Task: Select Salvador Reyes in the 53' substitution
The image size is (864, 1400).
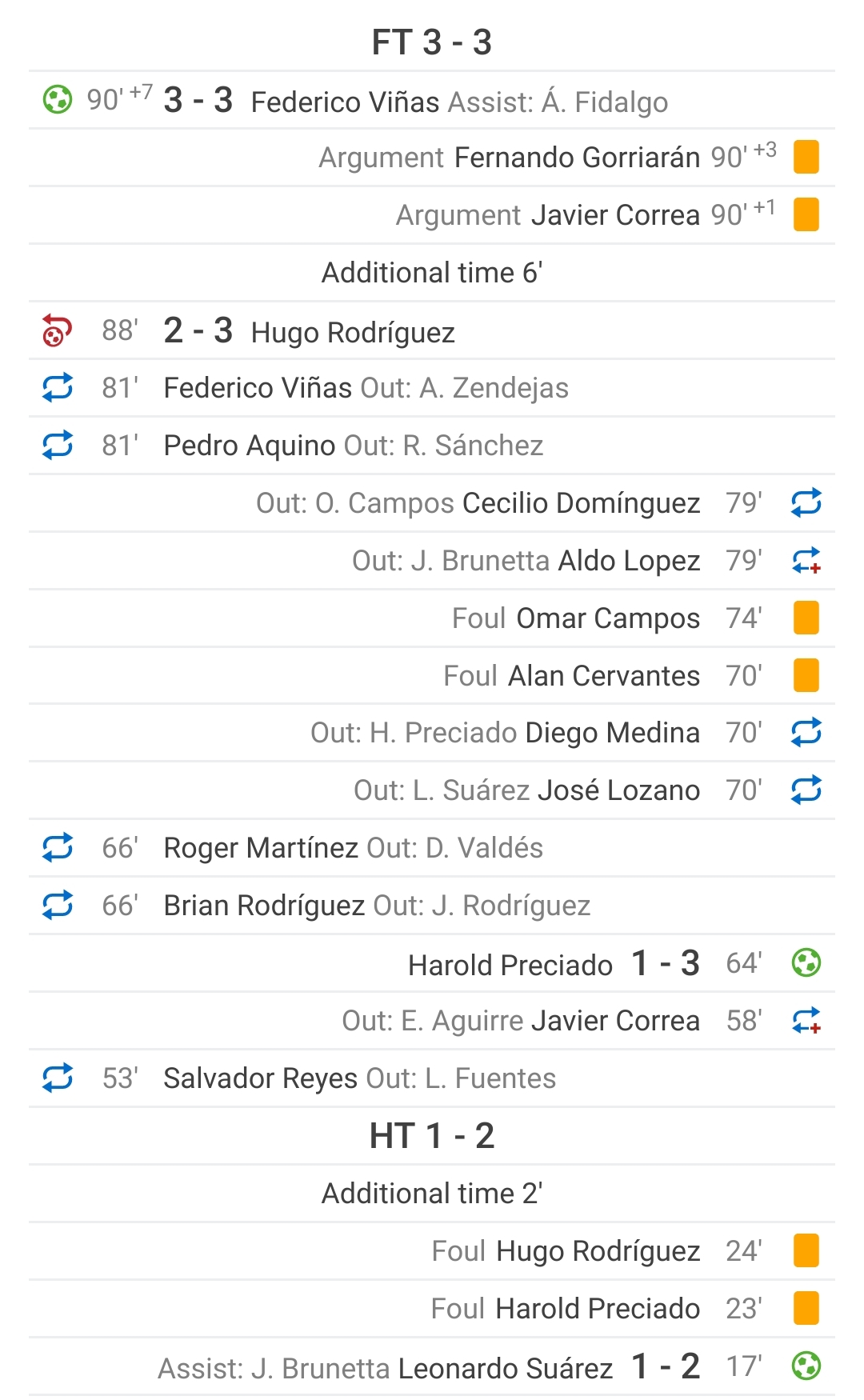Action: click(260, 1078)
